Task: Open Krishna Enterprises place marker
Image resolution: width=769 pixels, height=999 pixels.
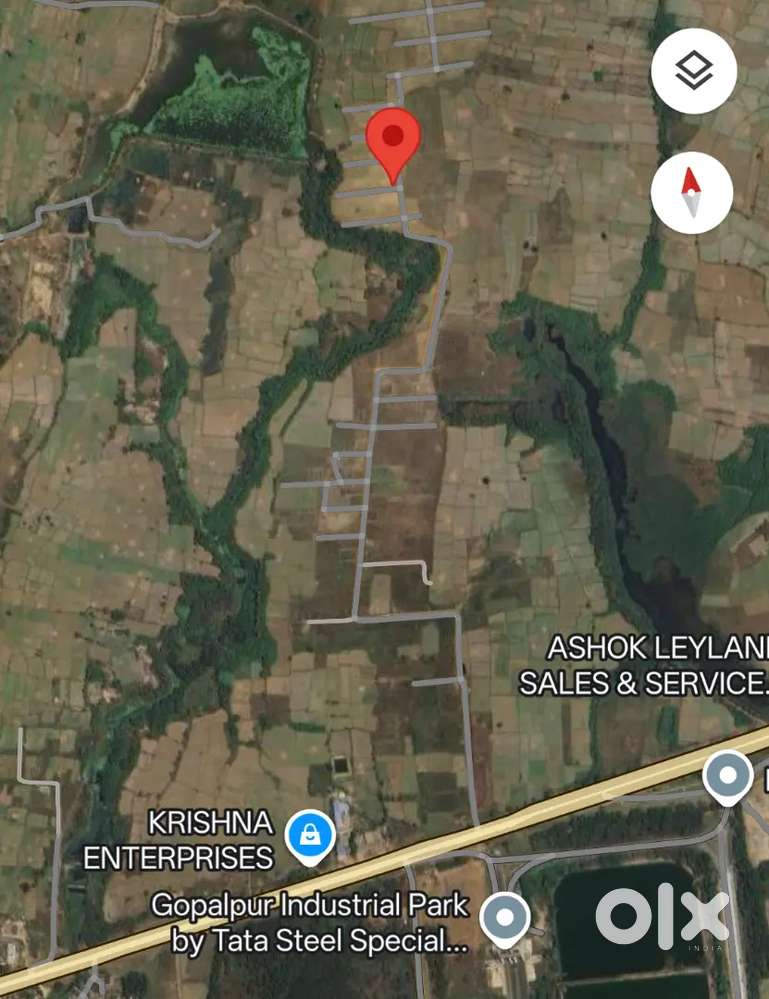Action: pyautogui.click(x=310, y=836)
